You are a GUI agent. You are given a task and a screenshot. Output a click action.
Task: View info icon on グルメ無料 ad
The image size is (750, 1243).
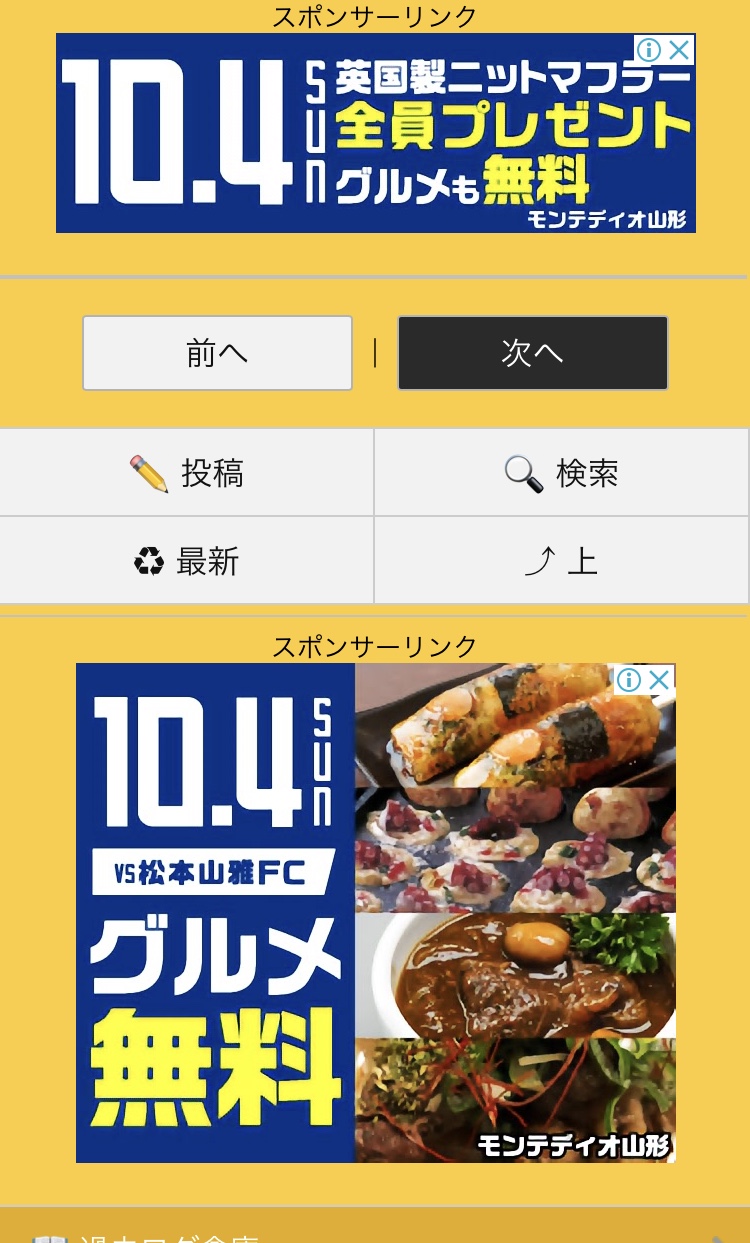(629, 681)
